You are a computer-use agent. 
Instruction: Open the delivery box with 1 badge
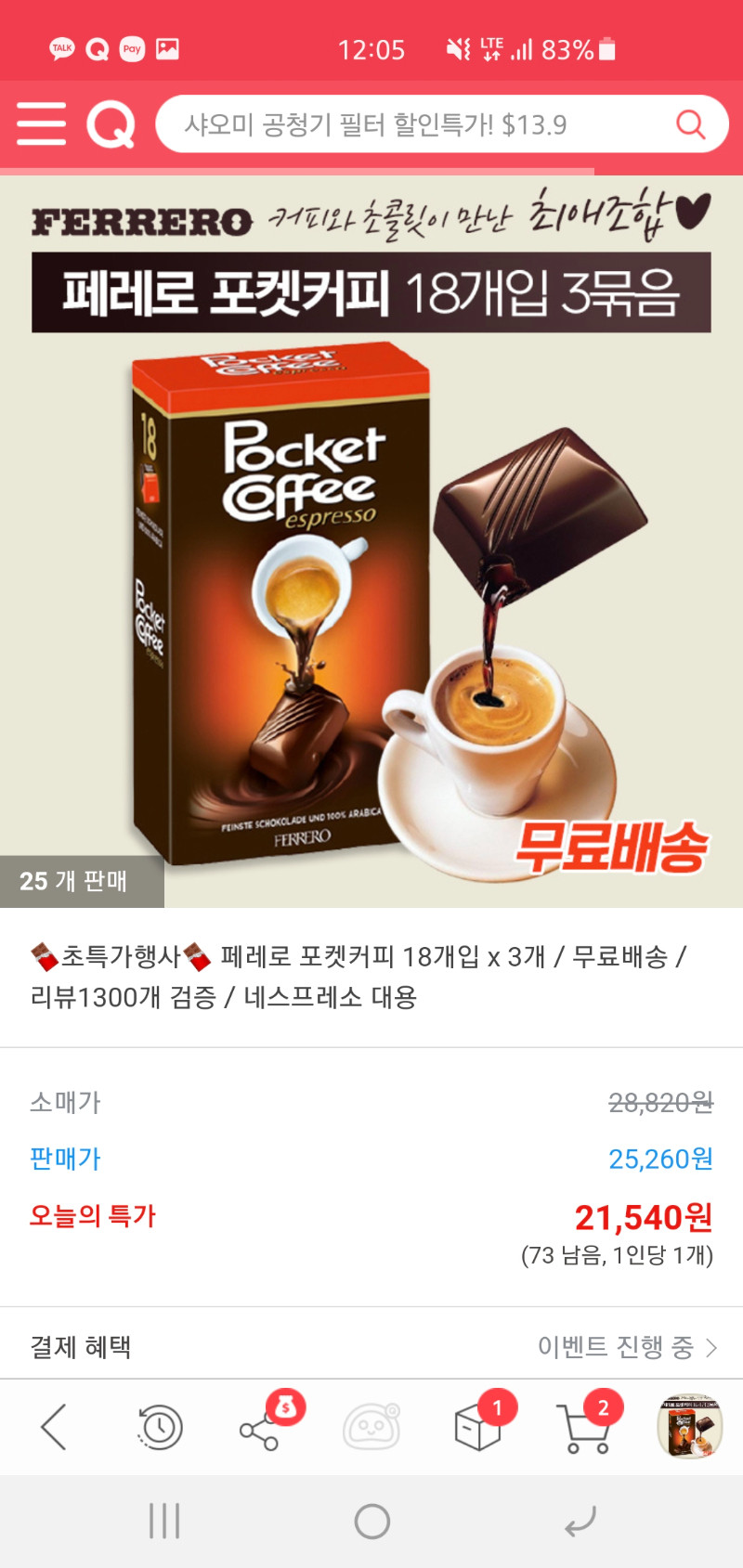tap(479, 1425)
